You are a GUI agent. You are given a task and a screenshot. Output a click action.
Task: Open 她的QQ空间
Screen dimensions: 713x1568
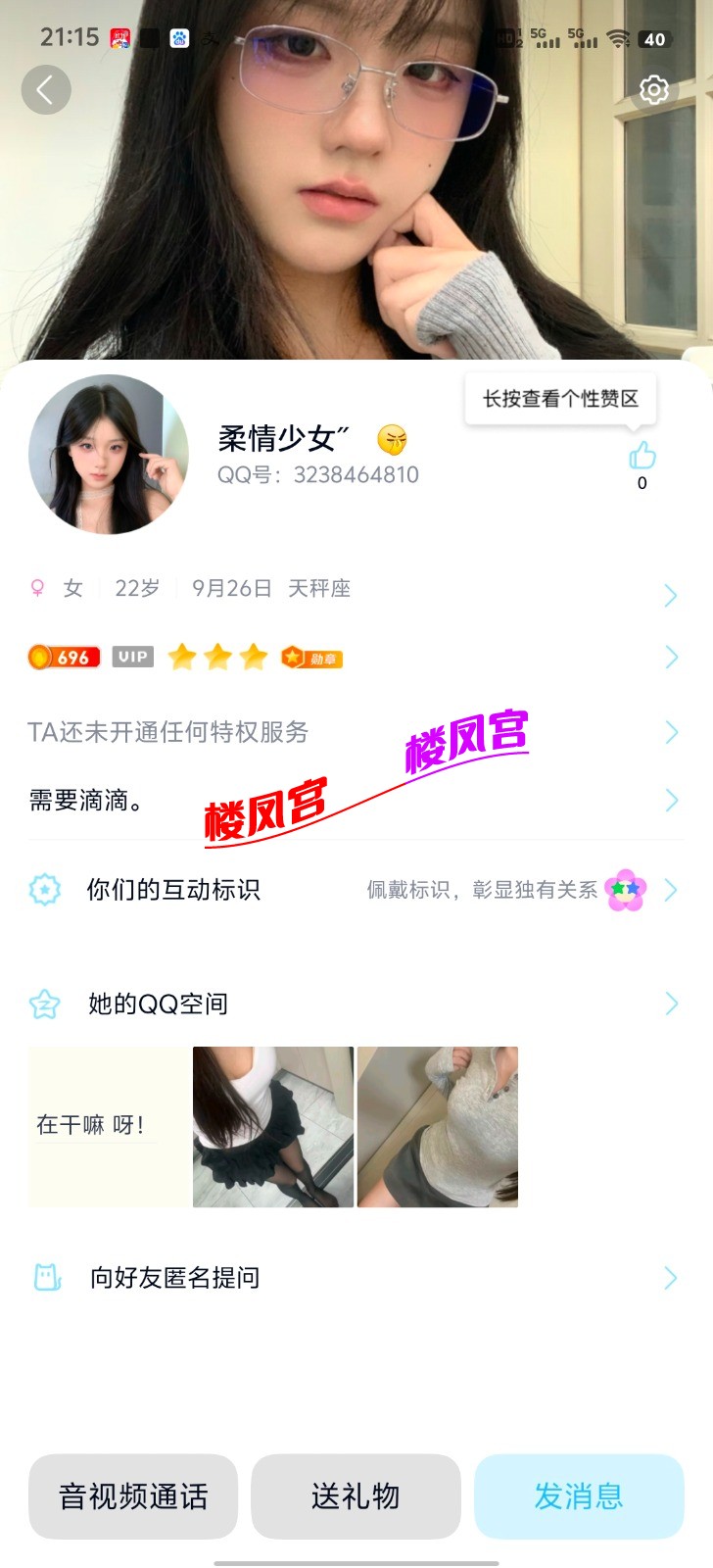(x=353, y=1004)
